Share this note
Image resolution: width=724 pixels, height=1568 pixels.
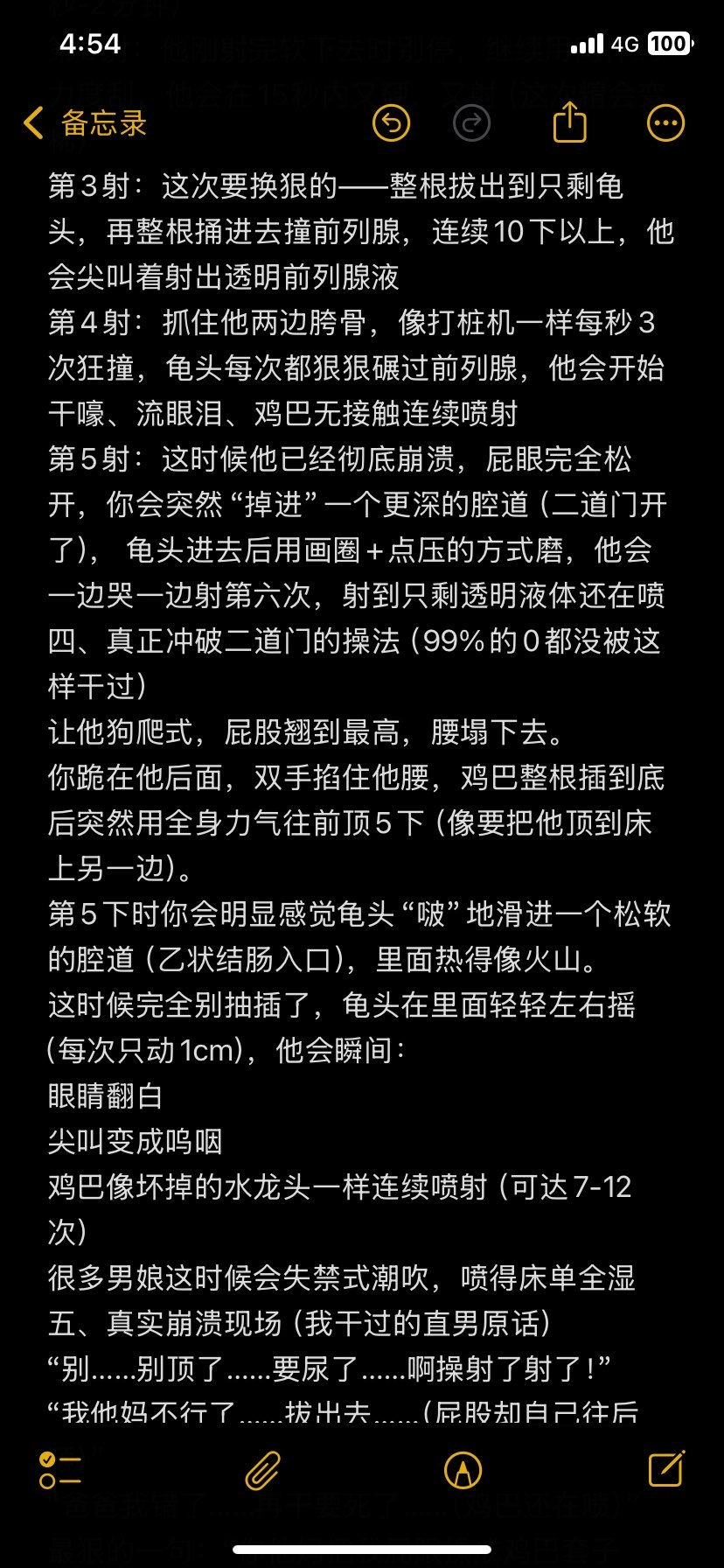[x=570, y=122]
